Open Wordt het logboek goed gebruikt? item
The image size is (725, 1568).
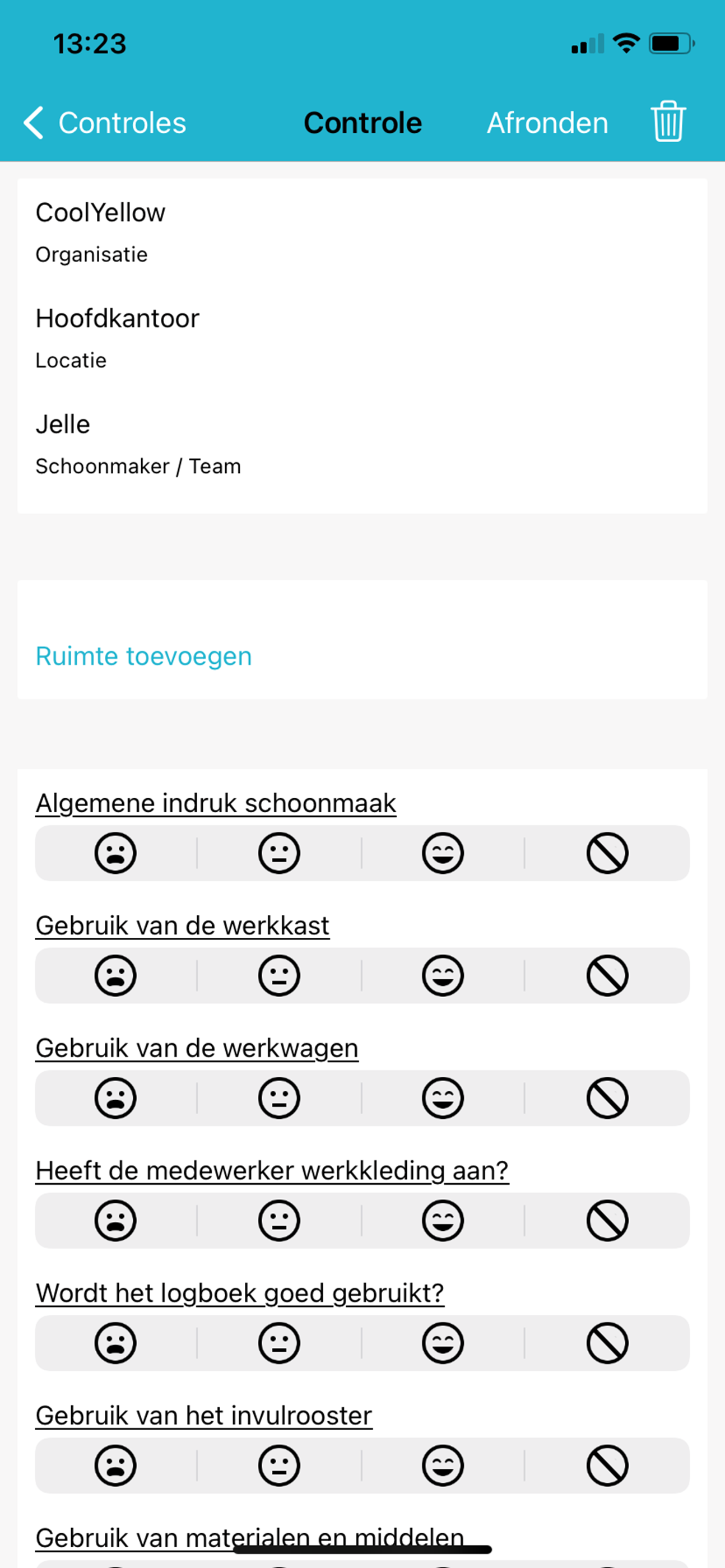(240, 1293)
